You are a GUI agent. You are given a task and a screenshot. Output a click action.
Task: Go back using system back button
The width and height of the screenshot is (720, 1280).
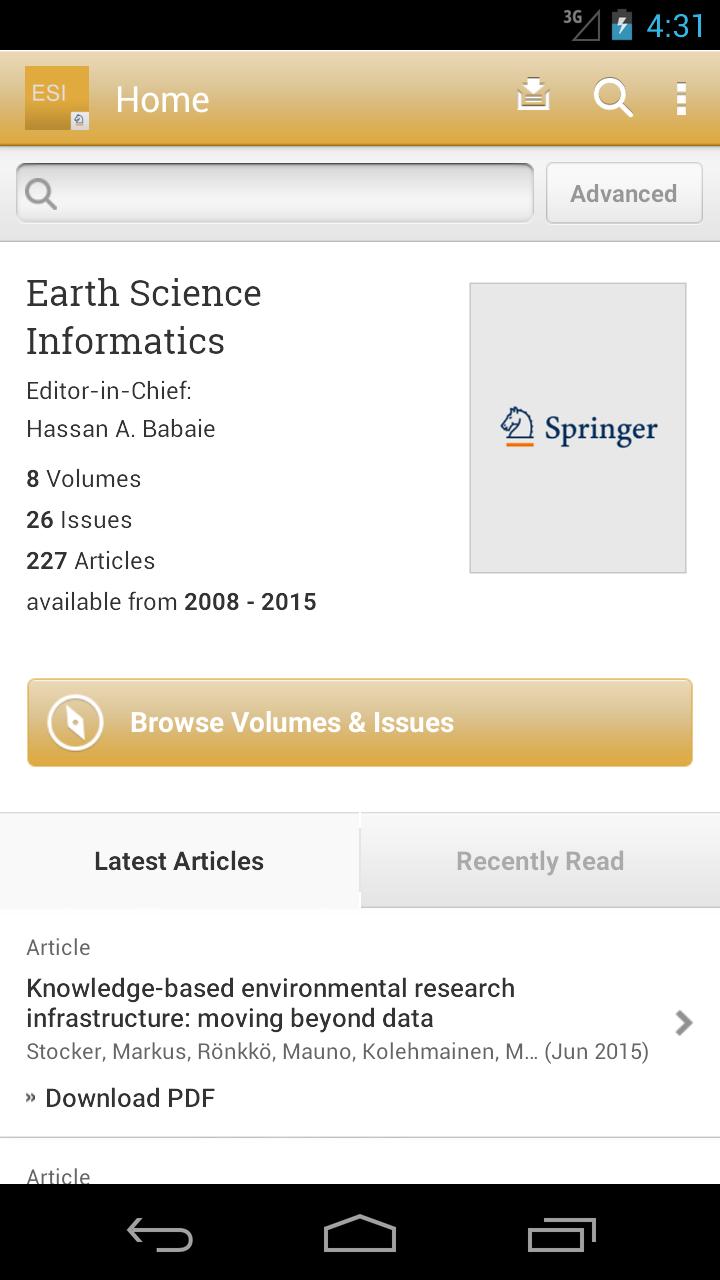tap(160, 1235)
